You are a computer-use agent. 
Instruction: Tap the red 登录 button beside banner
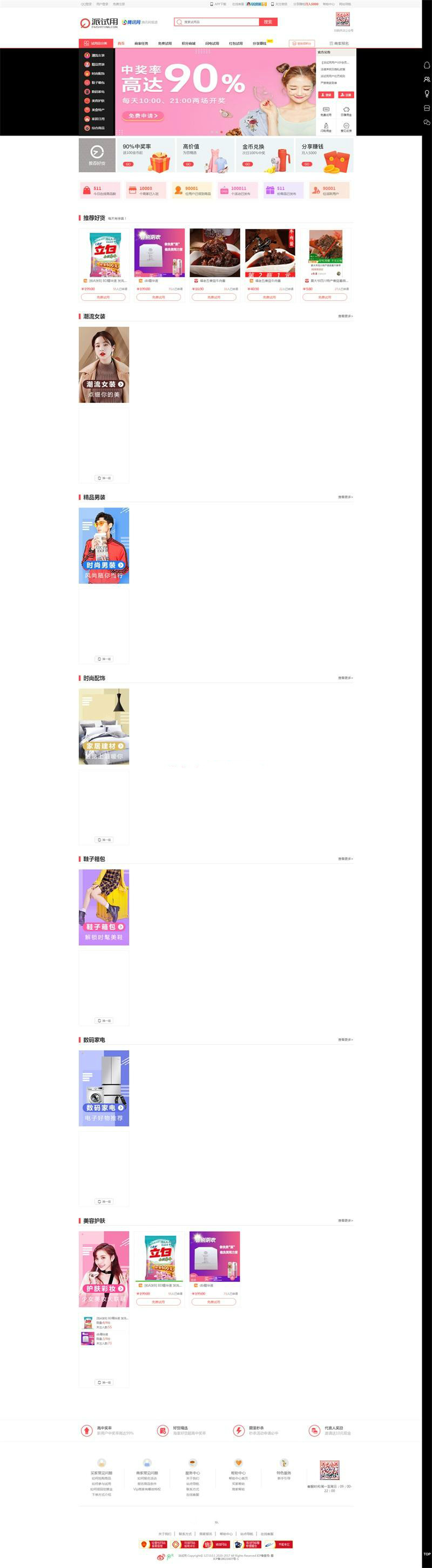326,95
